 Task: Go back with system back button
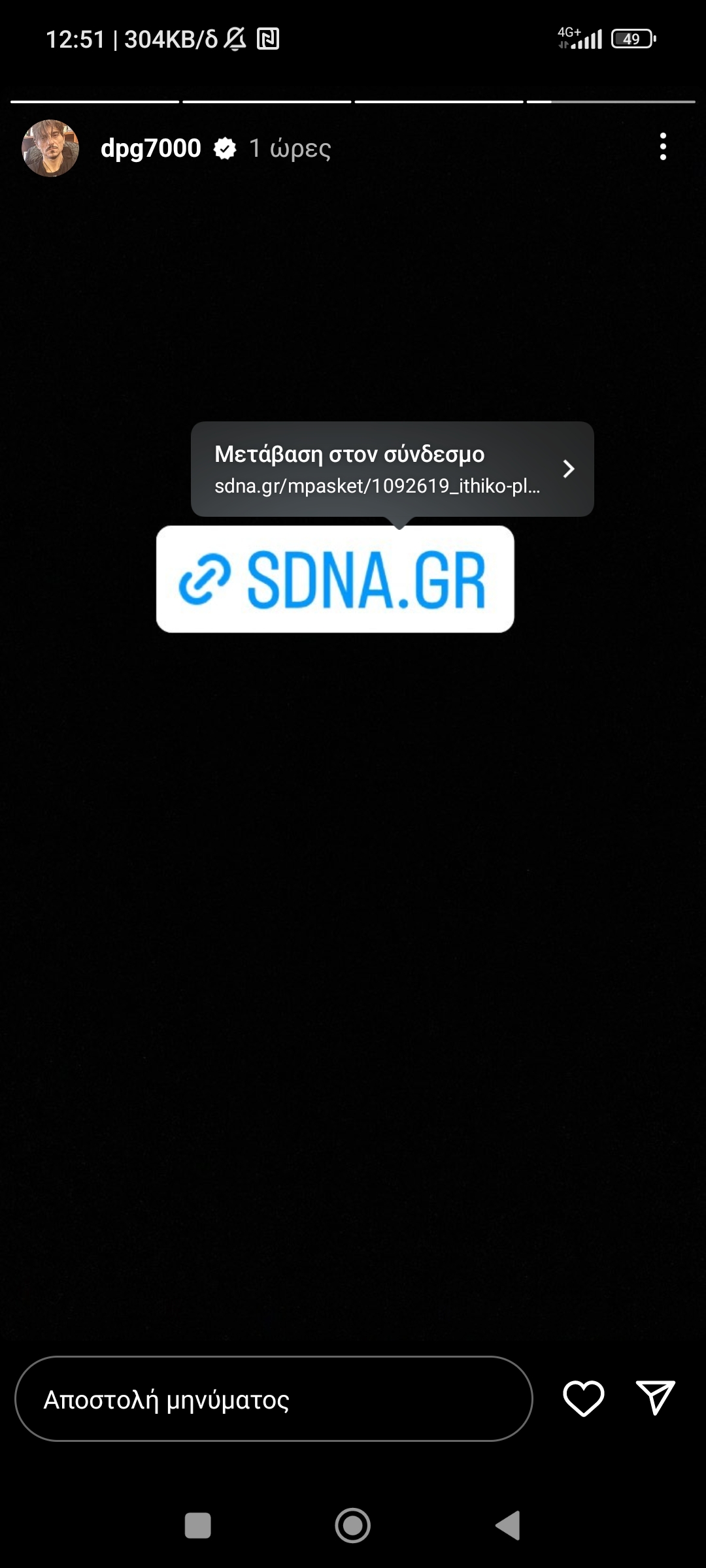(508, 1526)
